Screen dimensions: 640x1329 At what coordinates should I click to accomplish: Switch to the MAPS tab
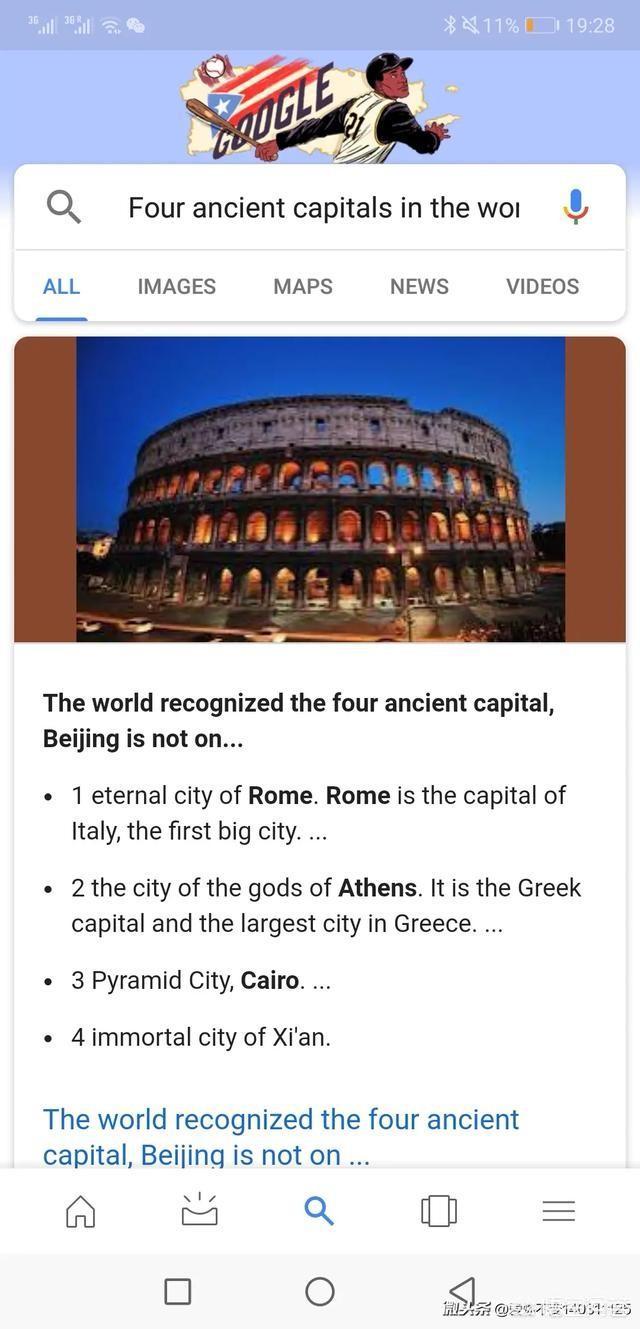point(302,287)
